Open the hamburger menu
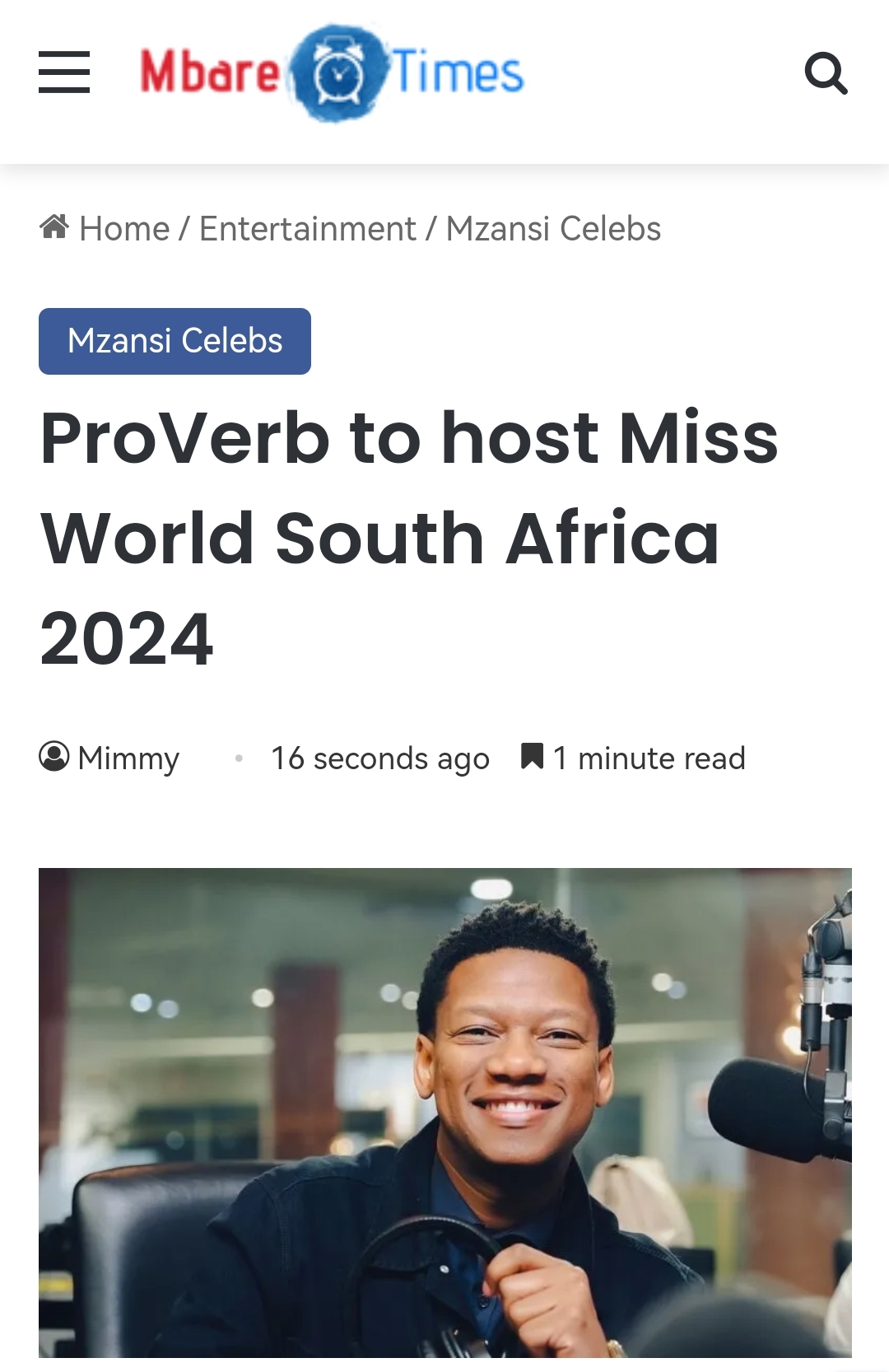The height and width of the screenshot is (1372, 889). coord(64,72)
